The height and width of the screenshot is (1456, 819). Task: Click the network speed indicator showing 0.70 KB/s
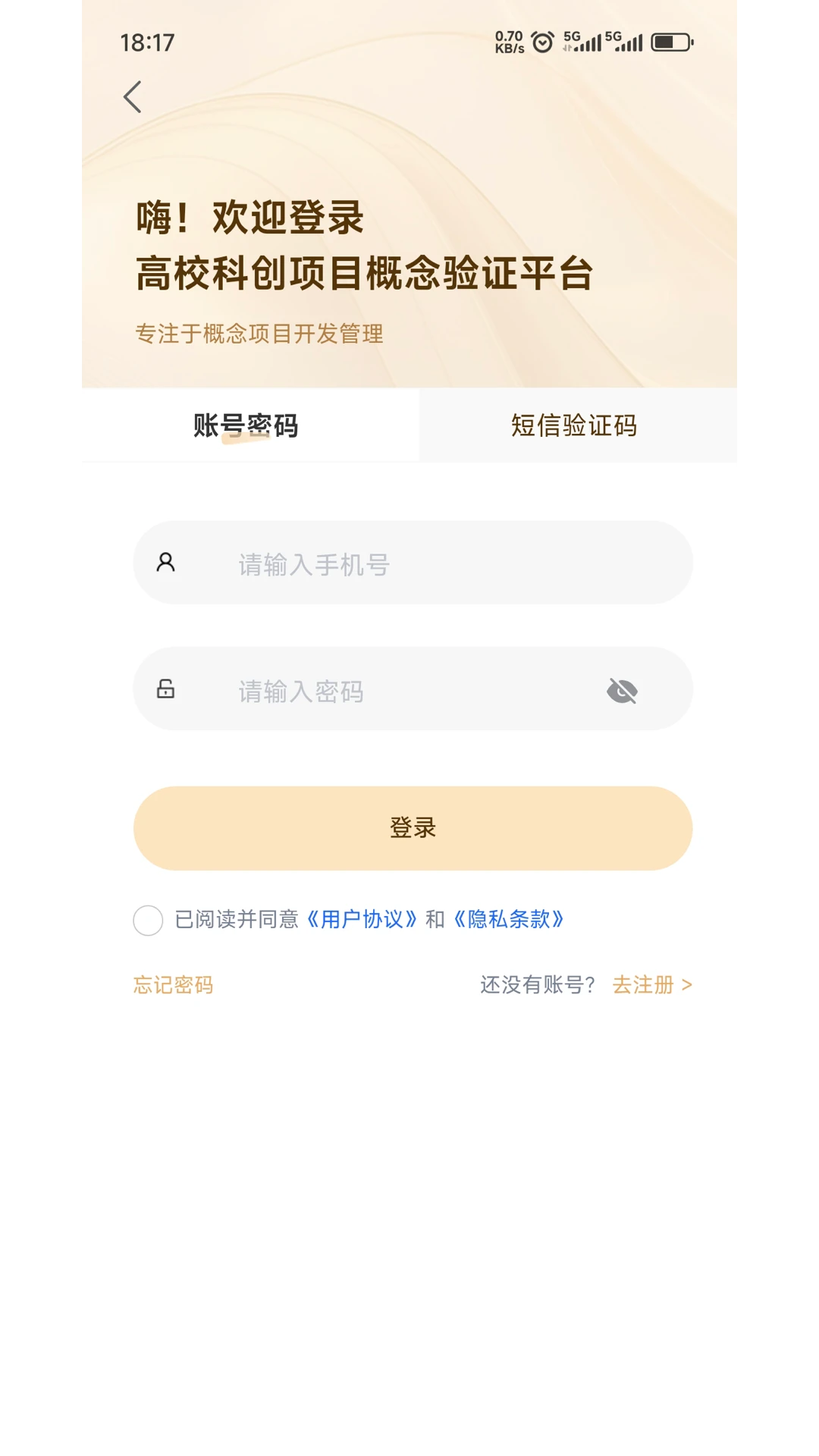pos(508,41)
